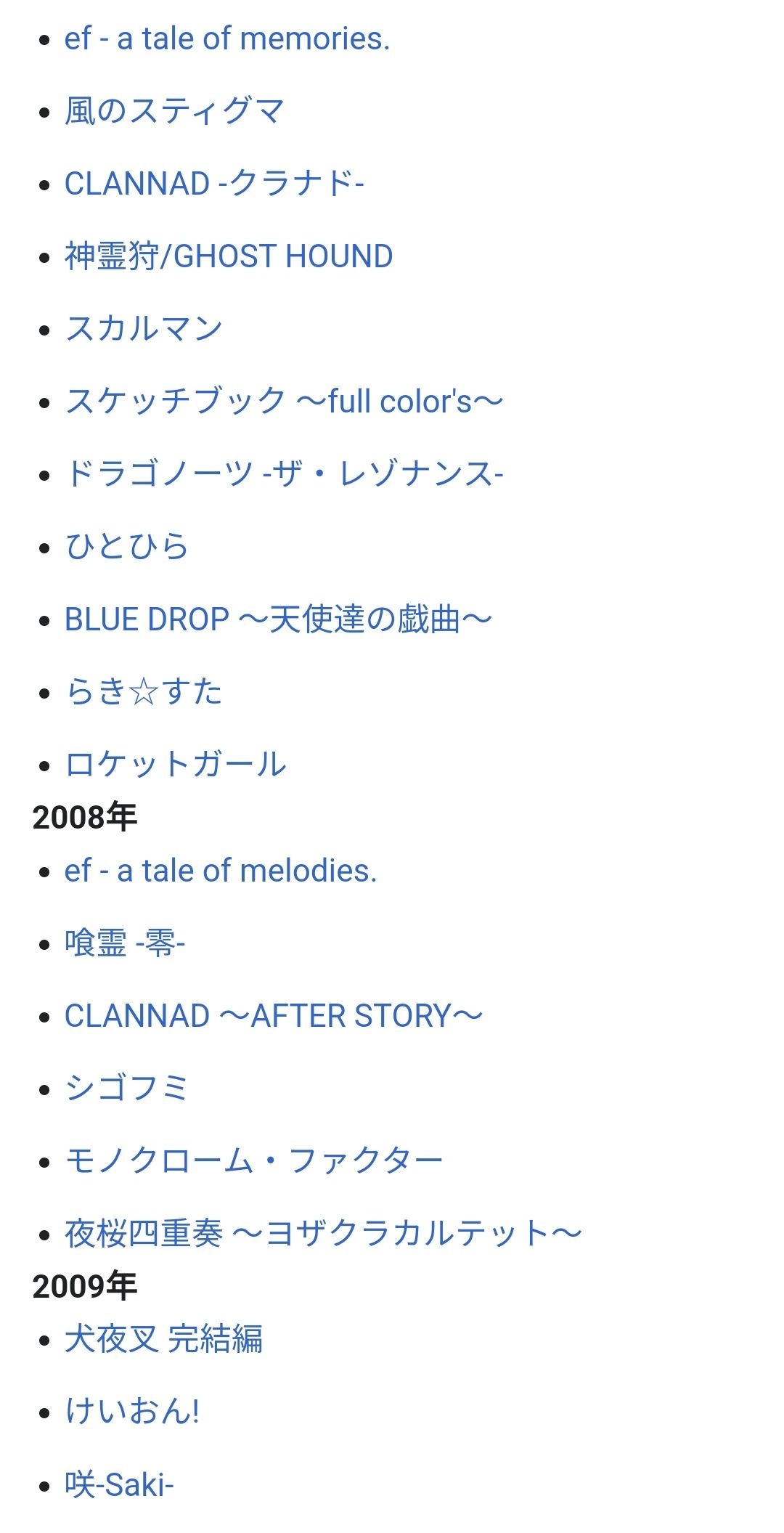
Task: Open the らき☆すた link
Action: click(x=144, y=692)
